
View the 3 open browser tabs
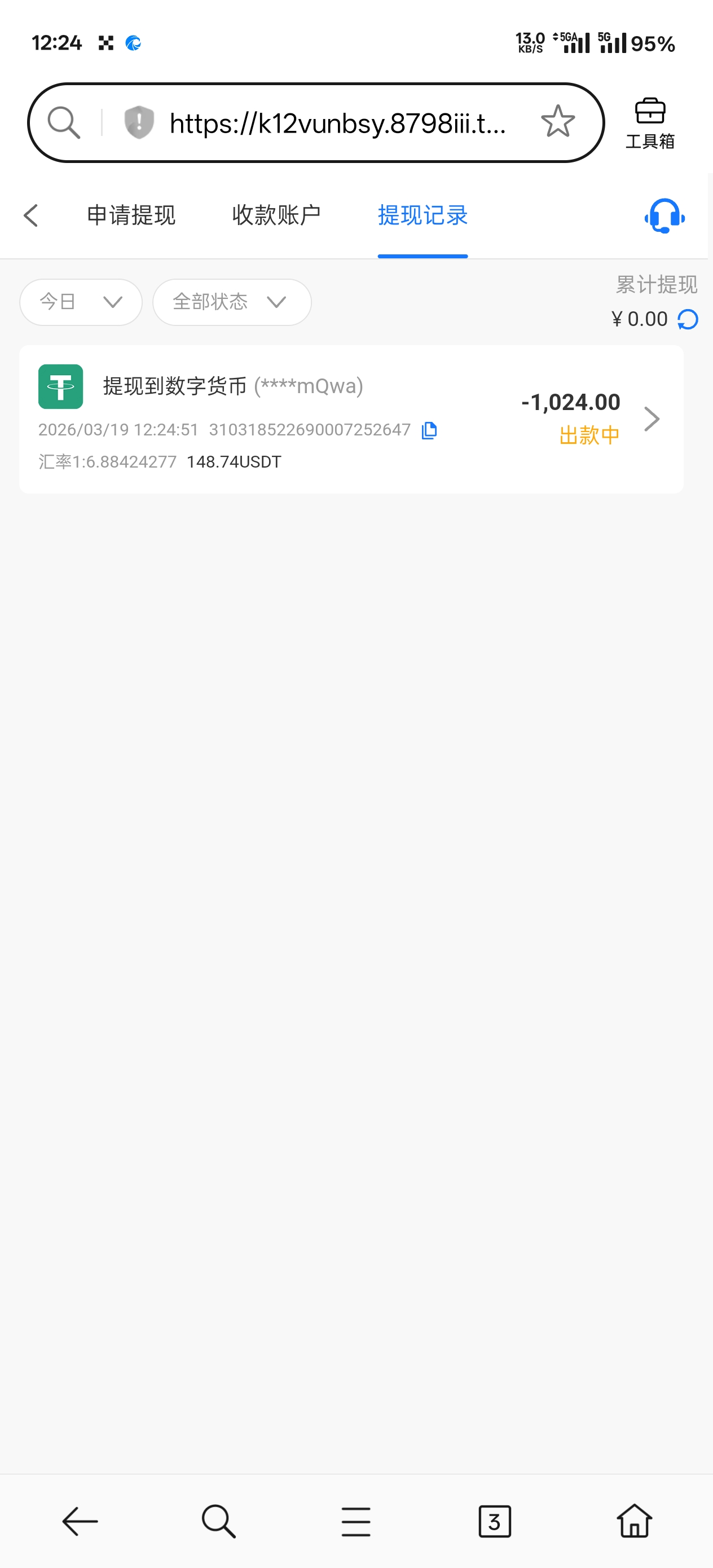[494, 1521]
